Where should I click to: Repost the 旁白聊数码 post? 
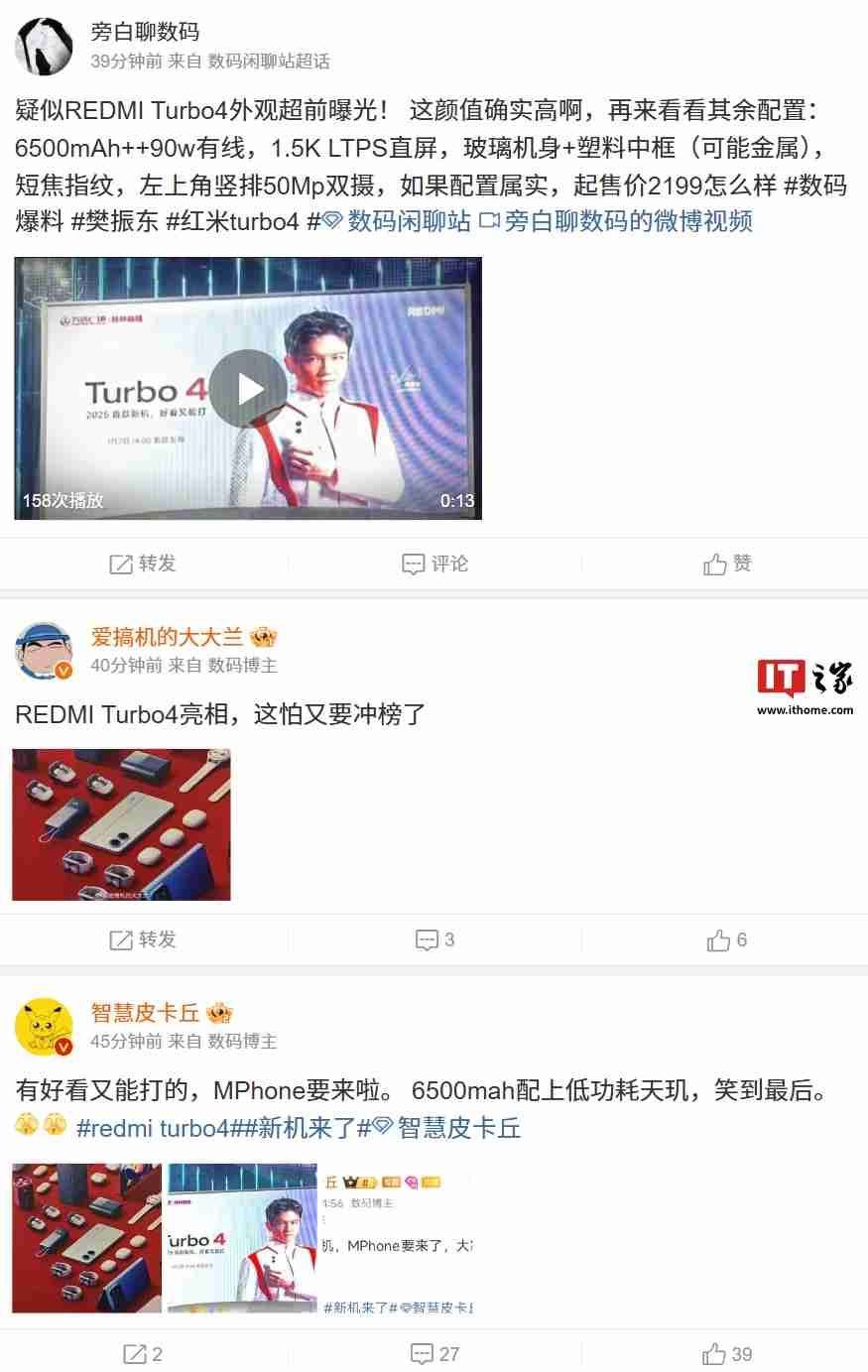pos(142,563)
